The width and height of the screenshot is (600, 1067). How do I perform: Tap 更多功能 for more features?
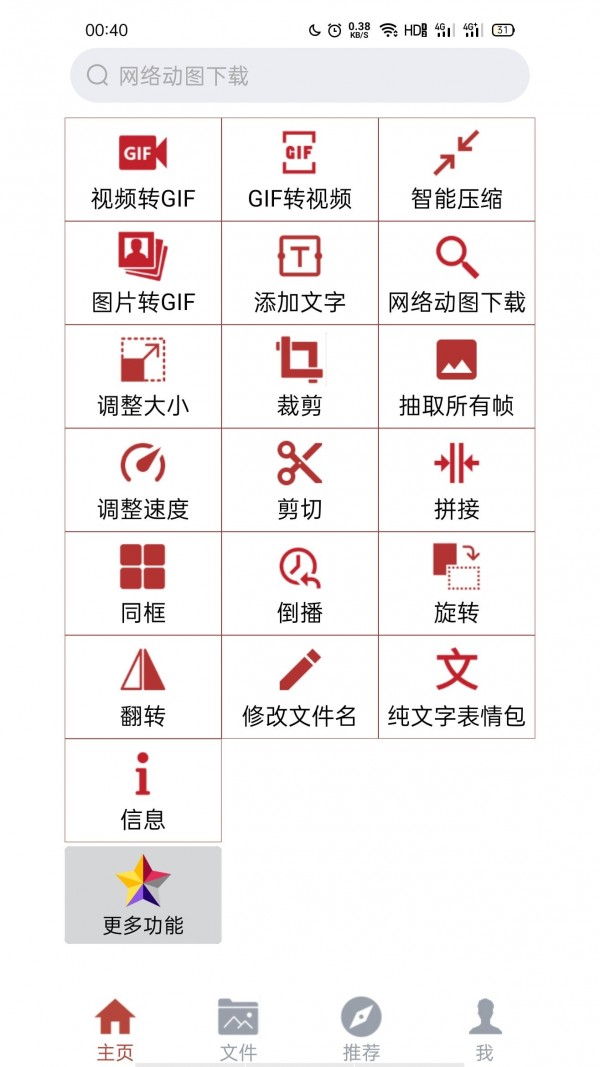click(x=143, y=895)
